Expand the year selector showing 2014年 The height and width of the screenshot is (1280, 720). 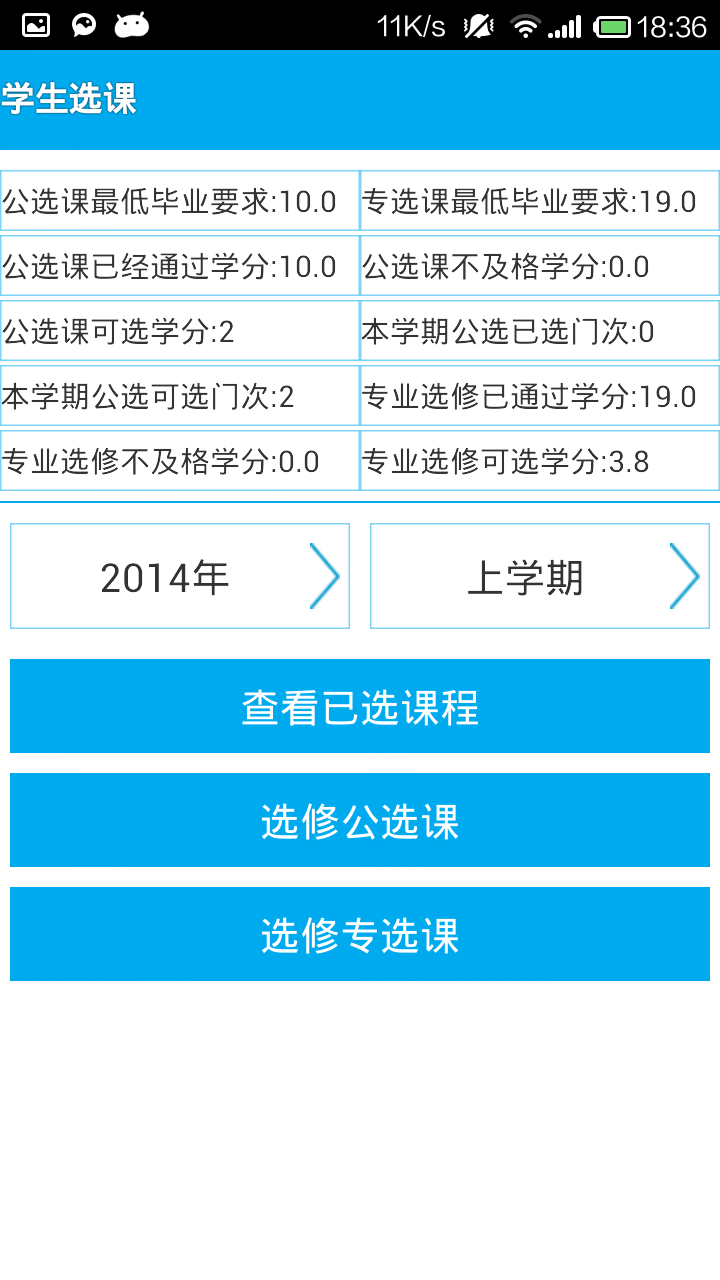pyautogui.click(x=180, y=576)
